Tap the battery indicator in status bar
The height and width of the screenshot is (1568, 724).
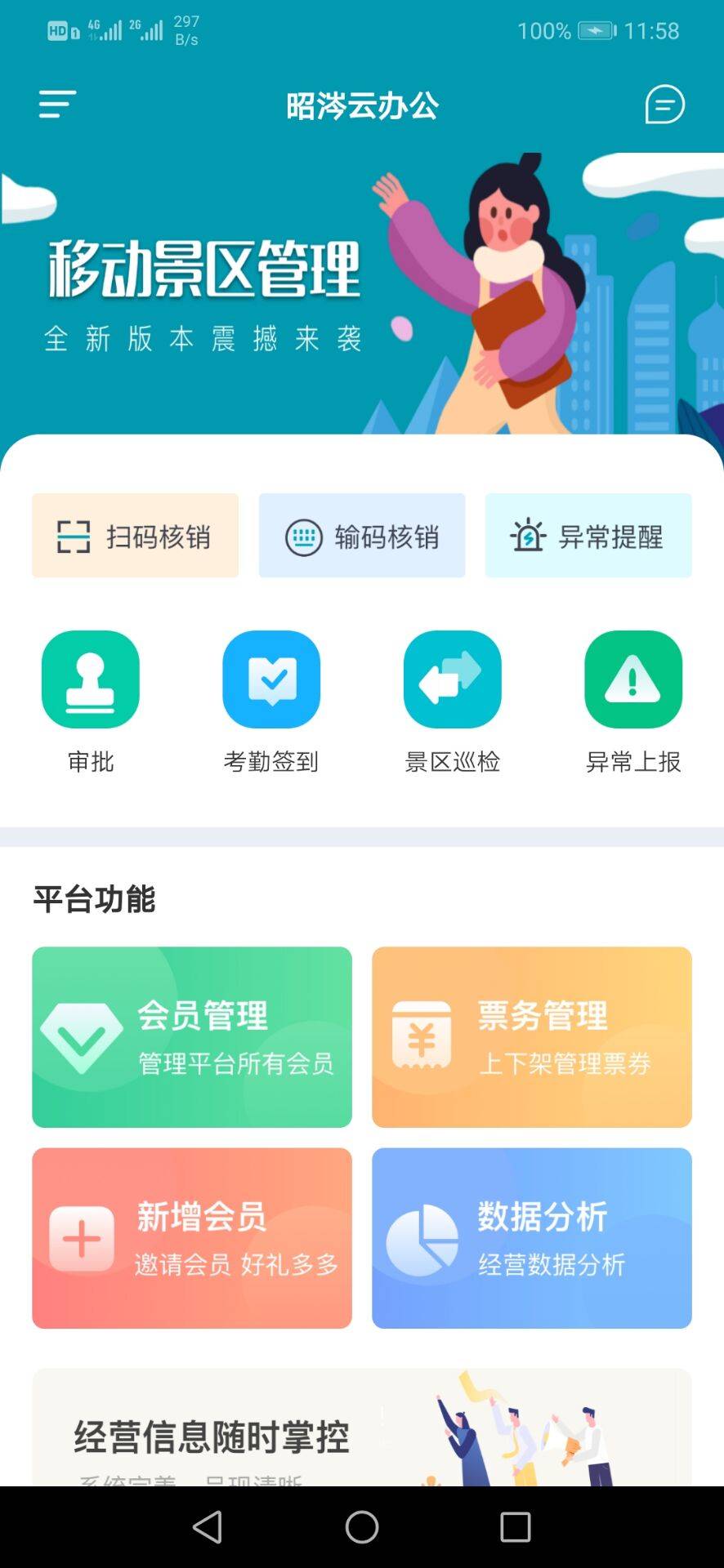[594, 31]
